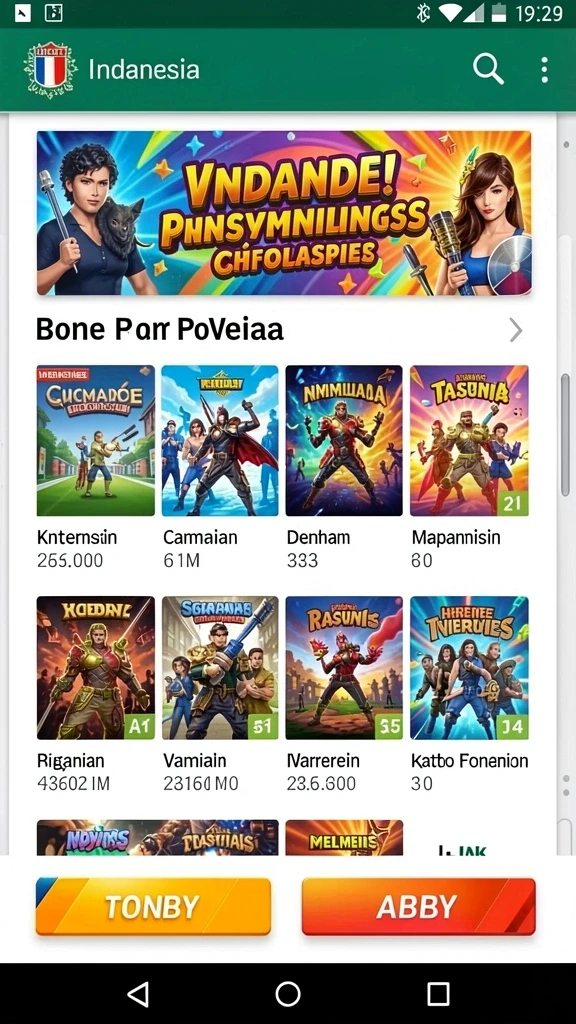The image size is (576, 1024).
Task: Open the three-dot overflow menu
Action: pos(544,69)
